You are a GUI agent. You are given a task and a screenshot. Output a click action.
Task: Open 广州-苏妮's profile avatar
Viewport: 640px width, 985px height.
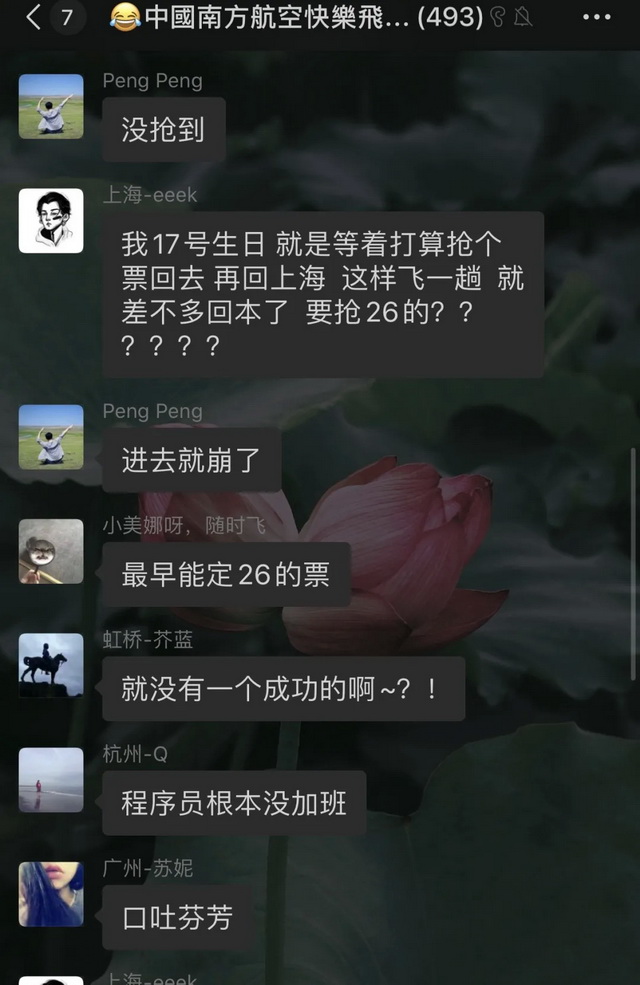click(x=51, y=893)
